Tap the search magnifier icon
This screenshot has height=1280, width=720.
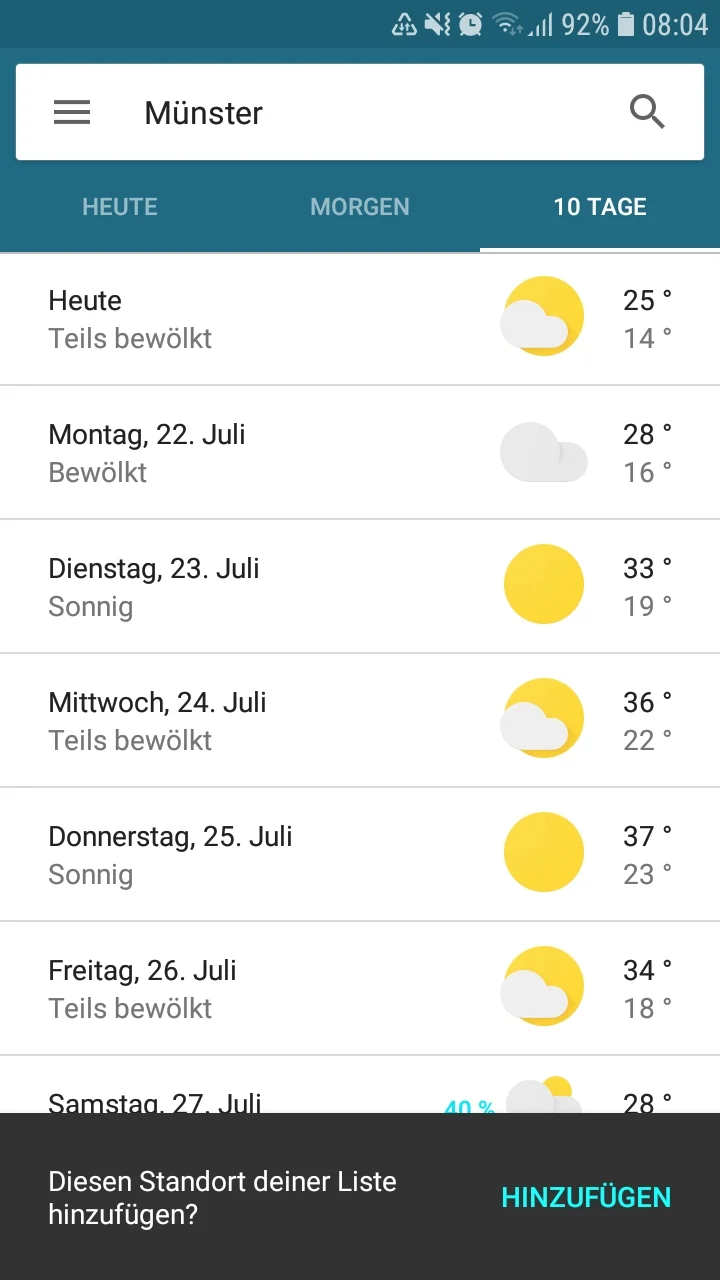tap(647, 112)
